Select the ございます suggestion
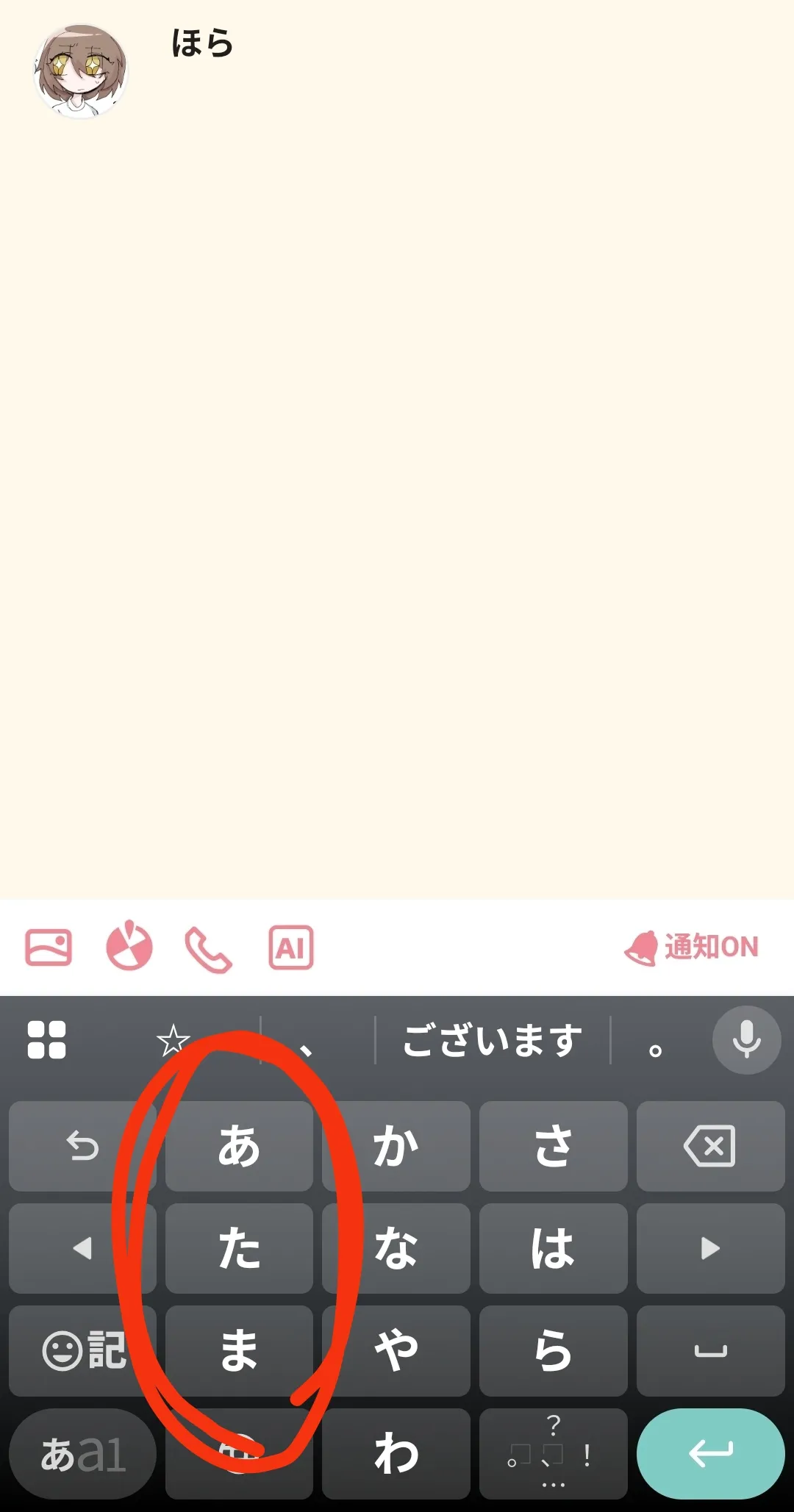The width and height of the screenshot is (794, 1512). click(x=493, y=1040)
